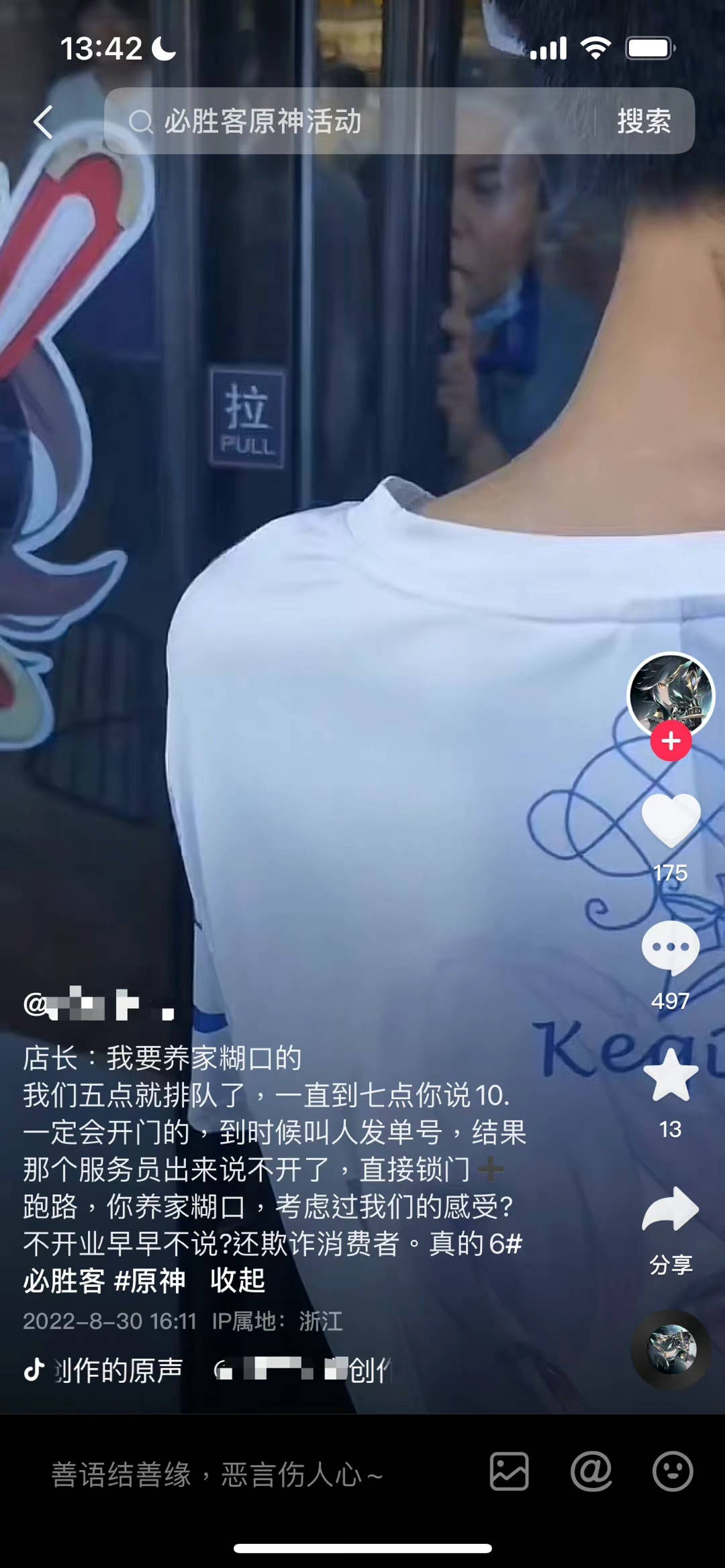
Task: Add the video to favorites via star
Action: [671, 1076]
